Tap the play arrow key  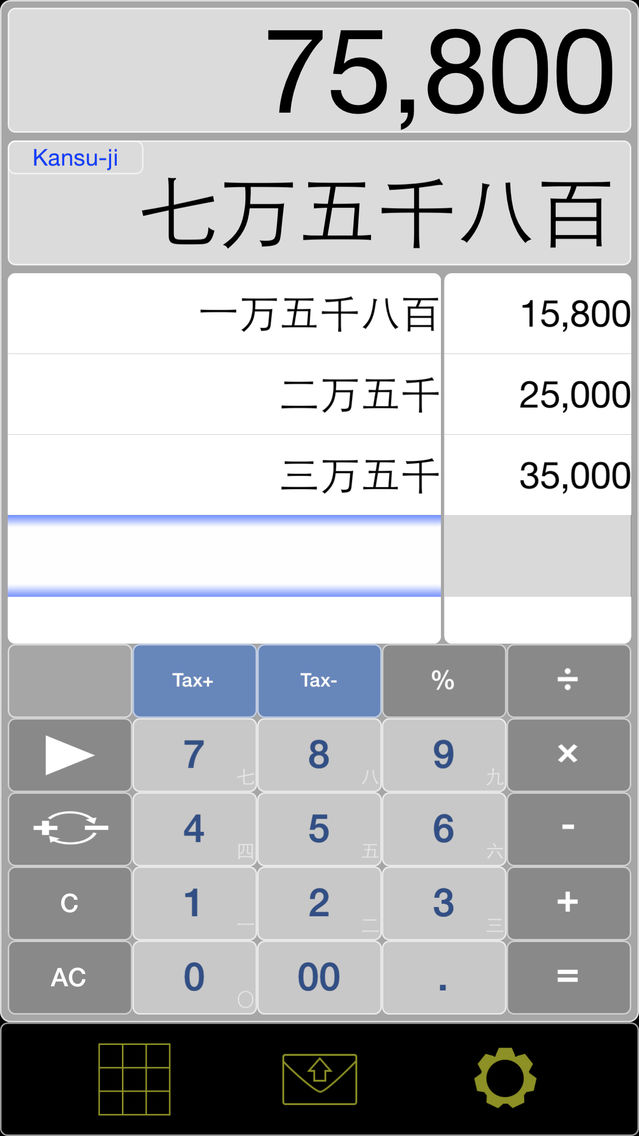[70, 755]
